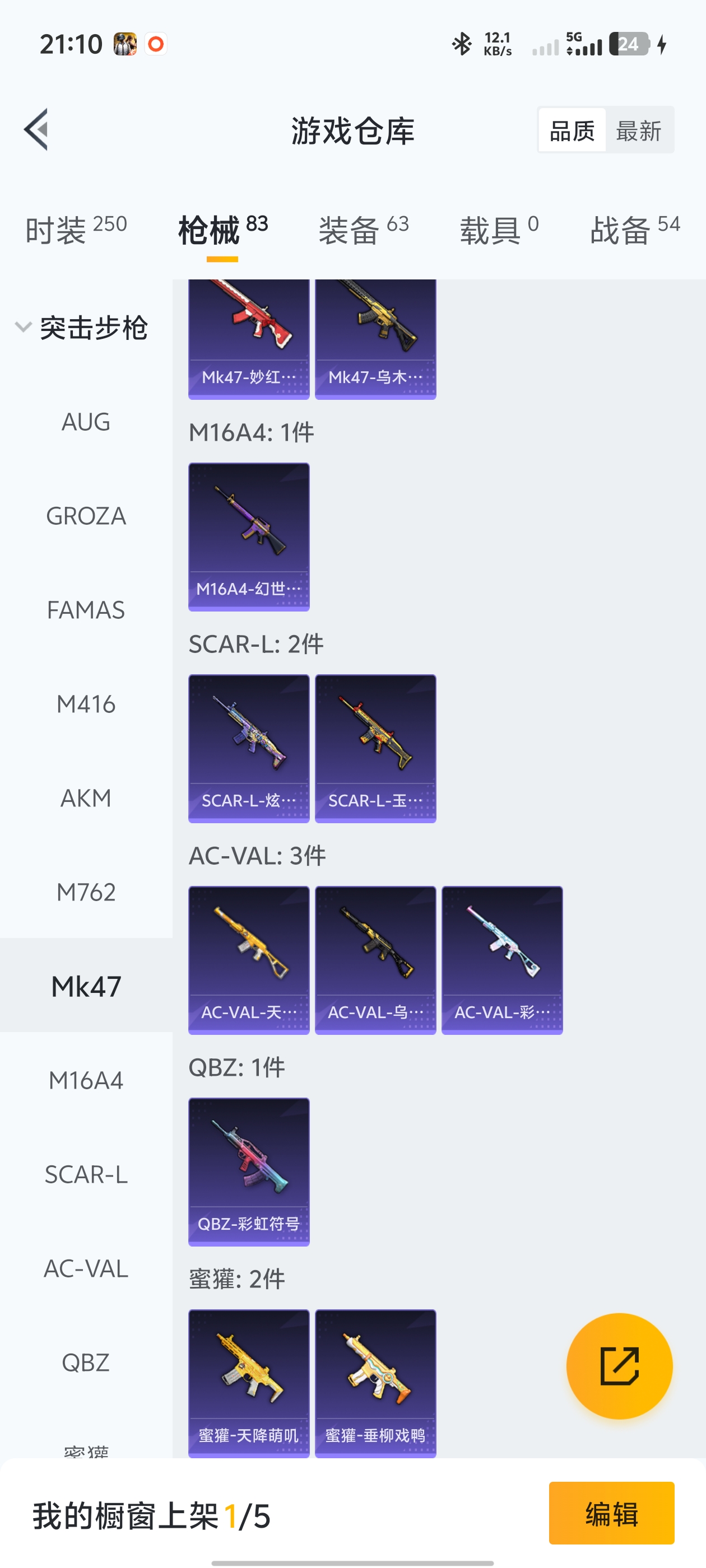Open the 载具 tab

coord(498,230)
